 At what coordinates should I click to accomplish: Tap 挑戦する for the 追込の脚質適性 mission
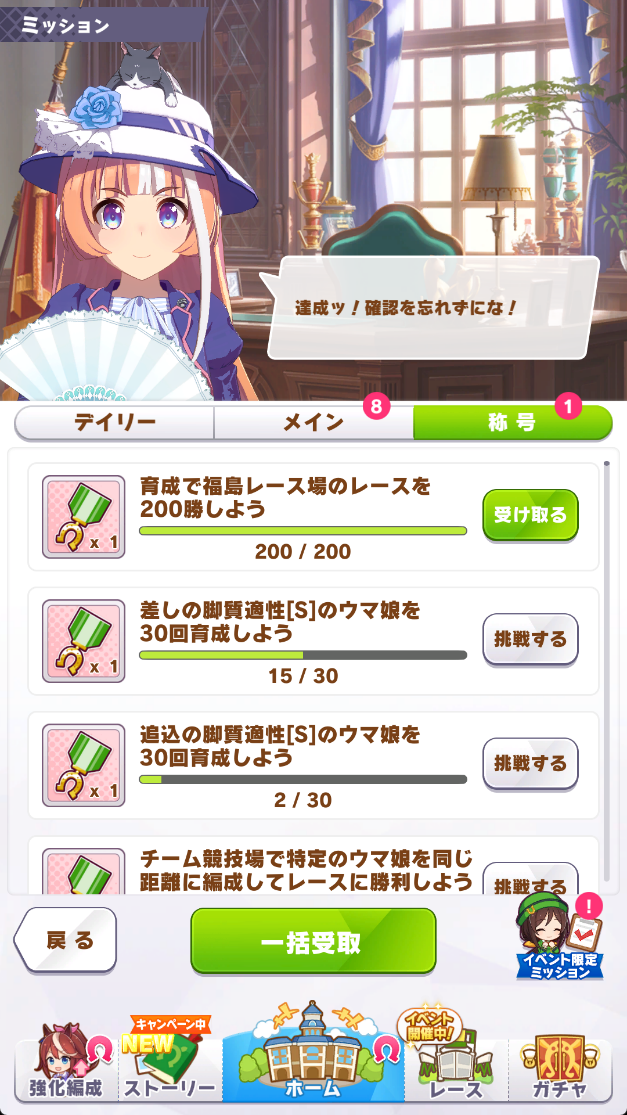click(x=530, y=764)
